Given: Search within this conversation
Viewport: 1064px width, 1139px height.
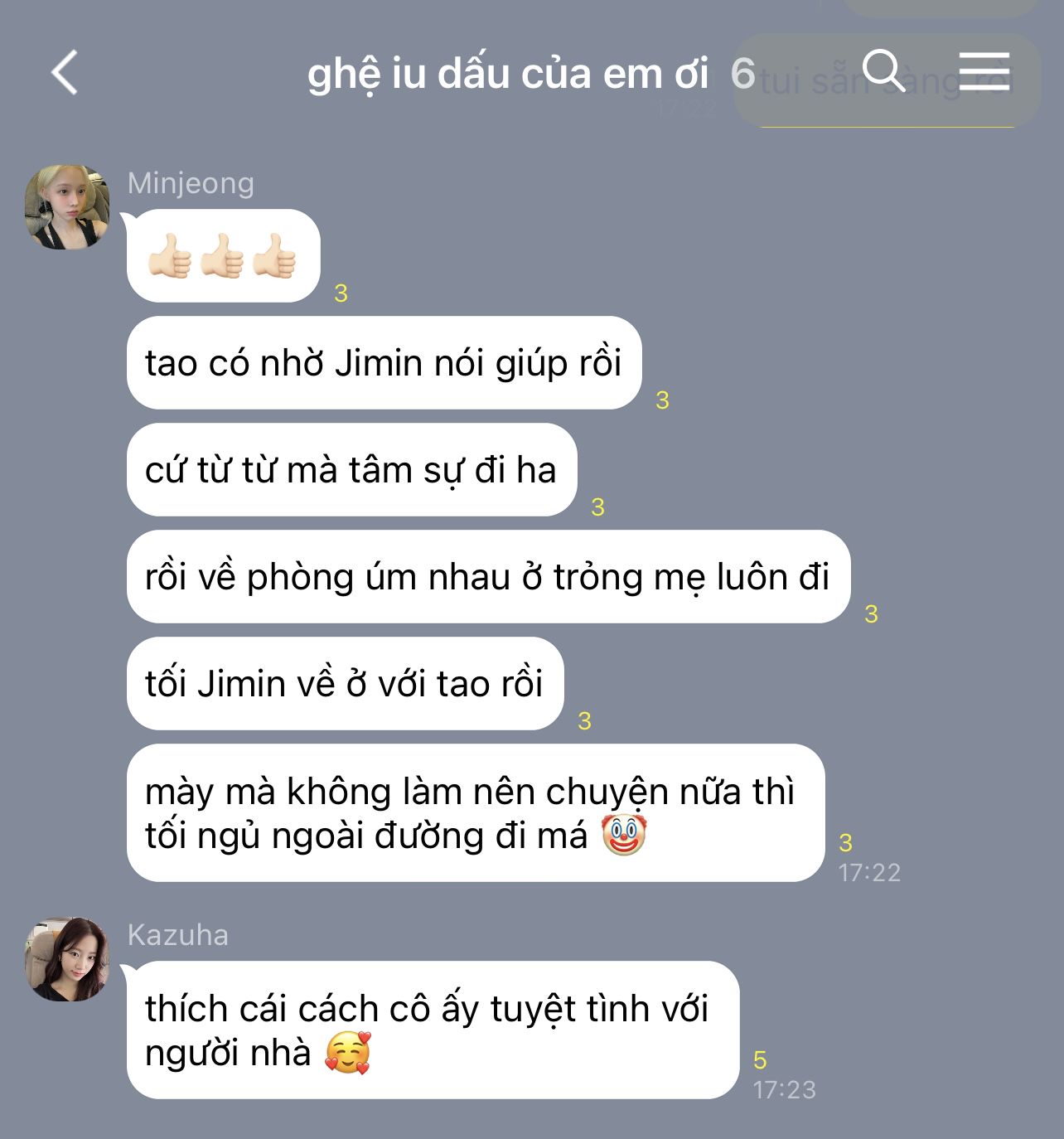Looking at the screenshot, I should (883, 71).
